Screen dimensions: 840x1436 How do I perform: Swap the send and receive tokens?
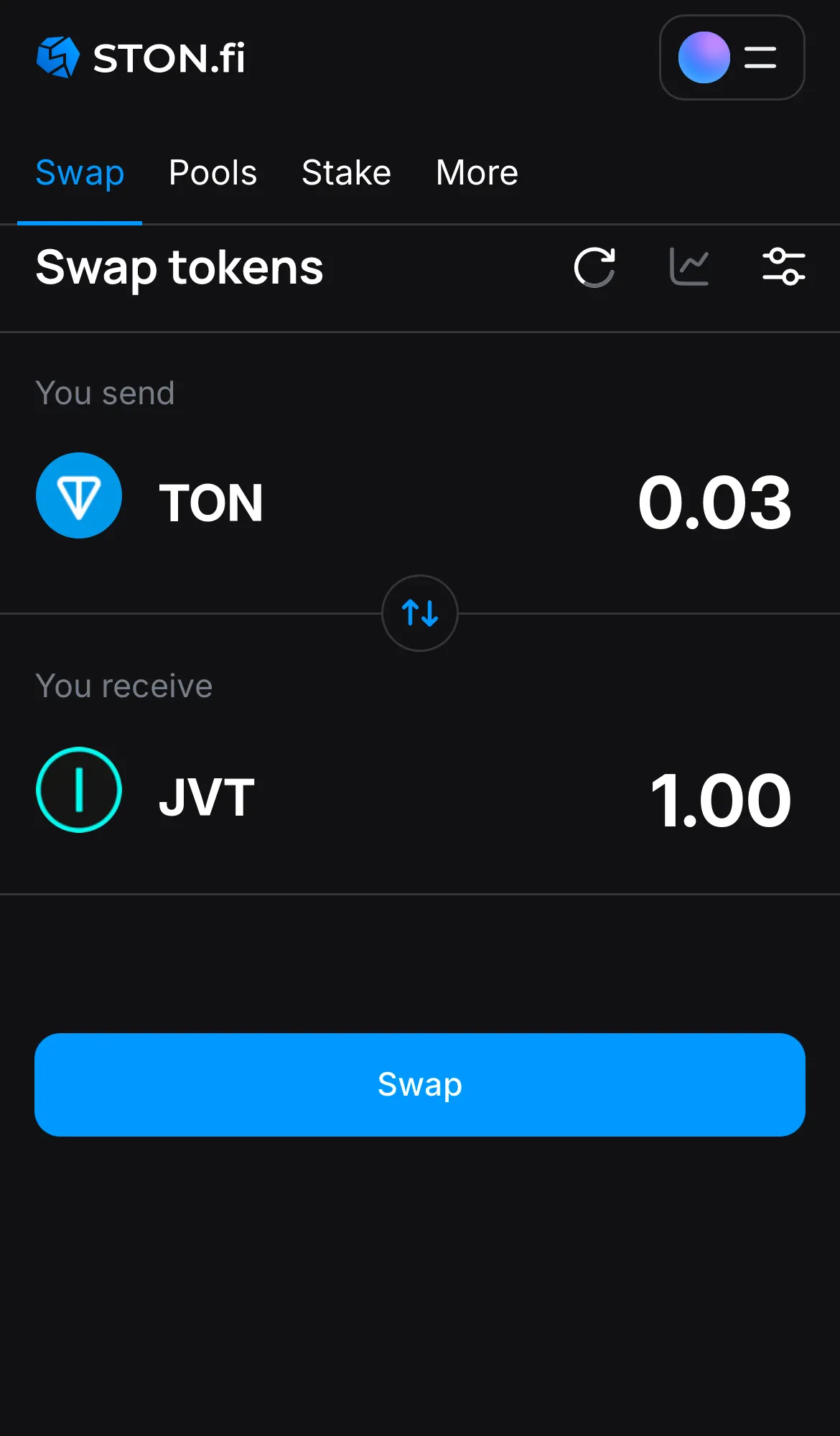click(x=419, y=614)
